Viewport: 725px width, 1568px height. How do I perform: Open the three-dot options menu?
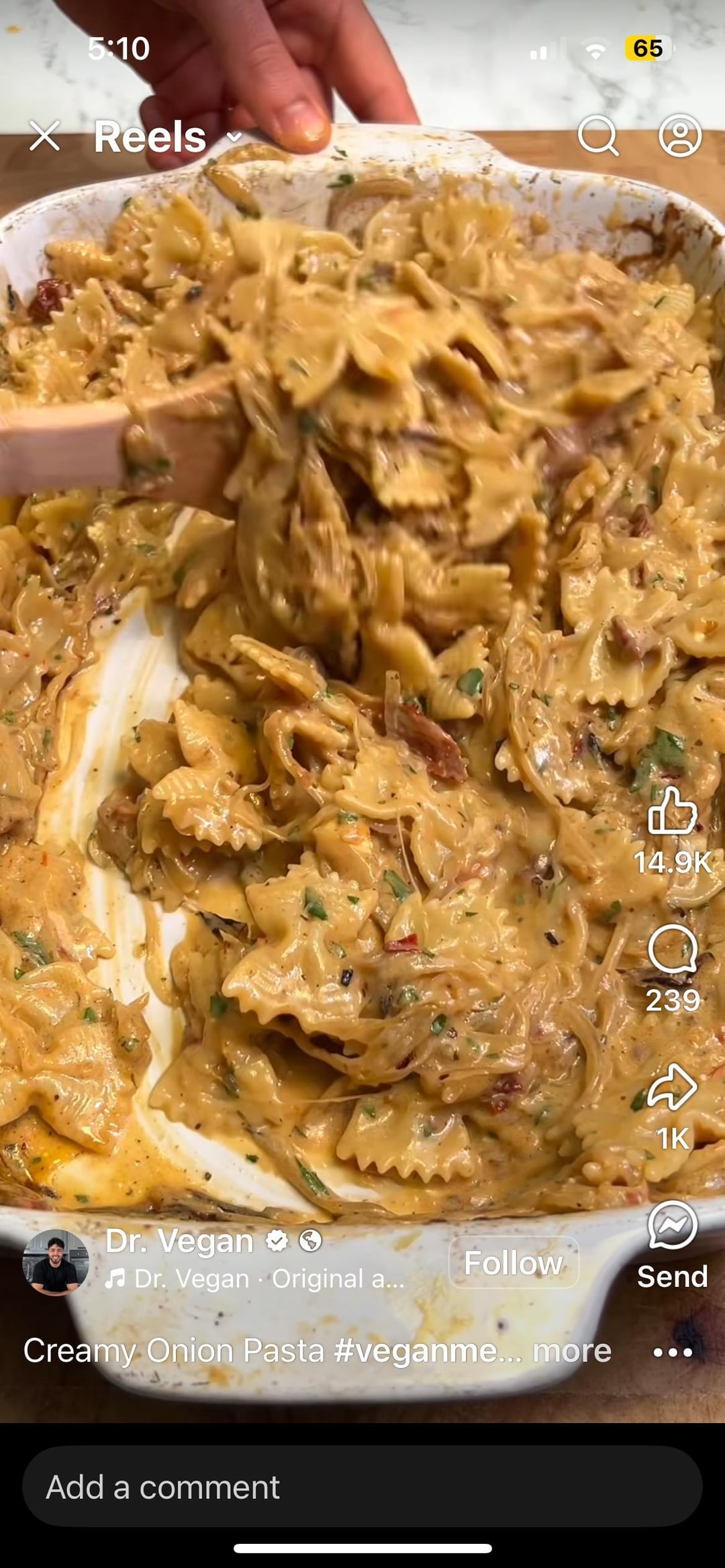[672, 1352]
